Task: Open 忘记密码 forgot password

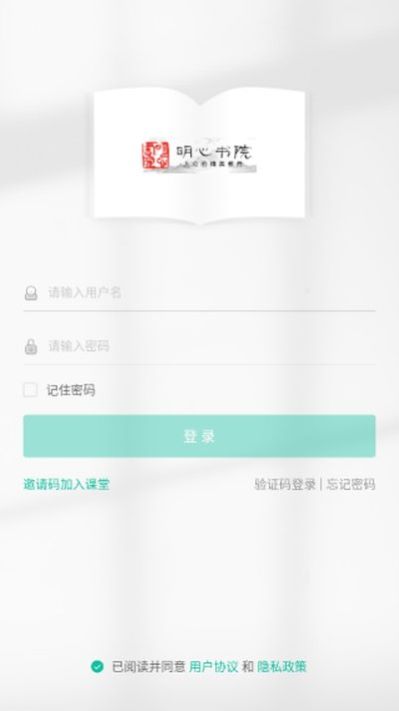Action: (x=350, y=484)
